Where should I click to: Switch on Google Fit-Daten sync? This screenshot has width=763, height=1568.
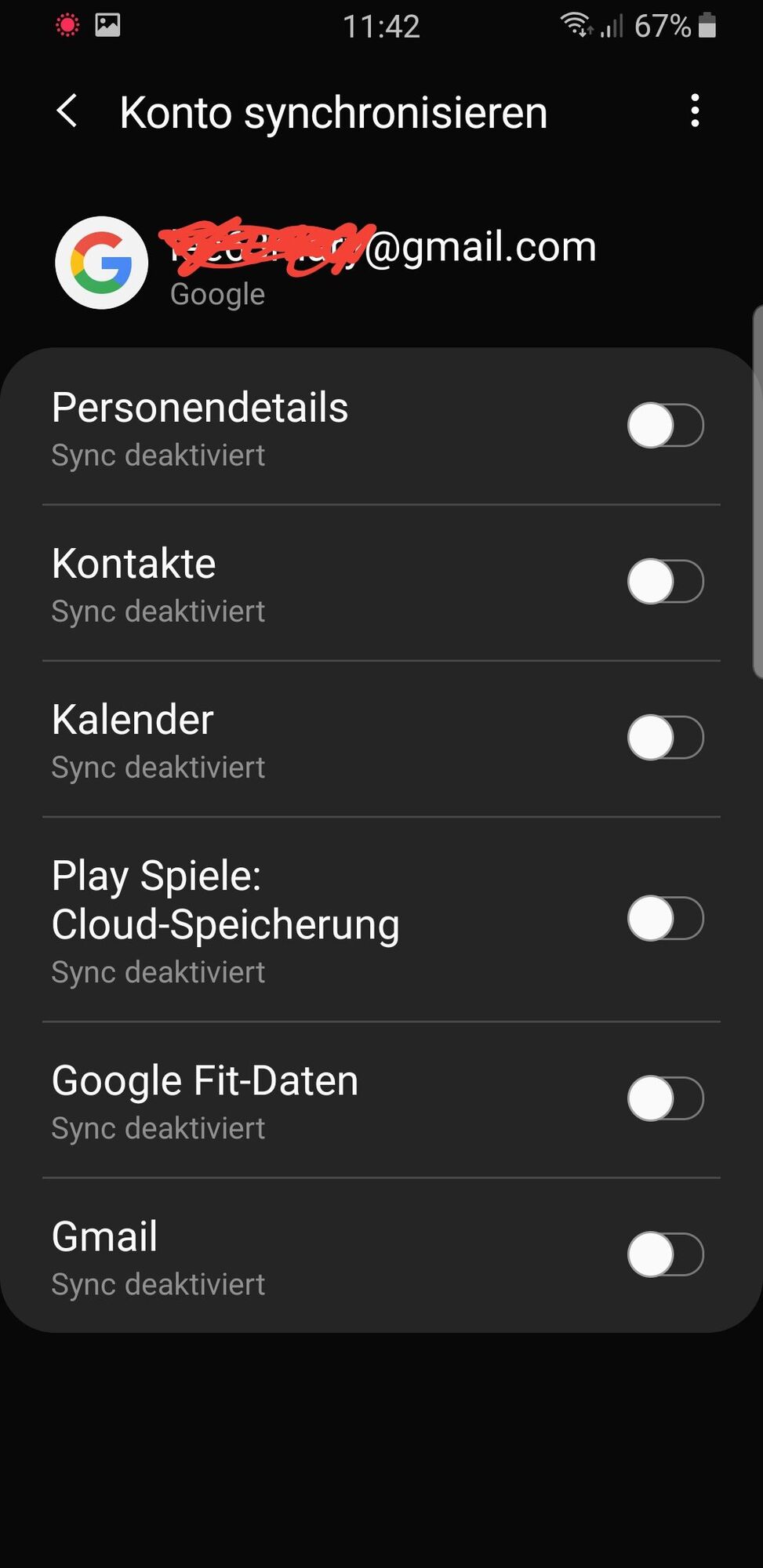665,1098
